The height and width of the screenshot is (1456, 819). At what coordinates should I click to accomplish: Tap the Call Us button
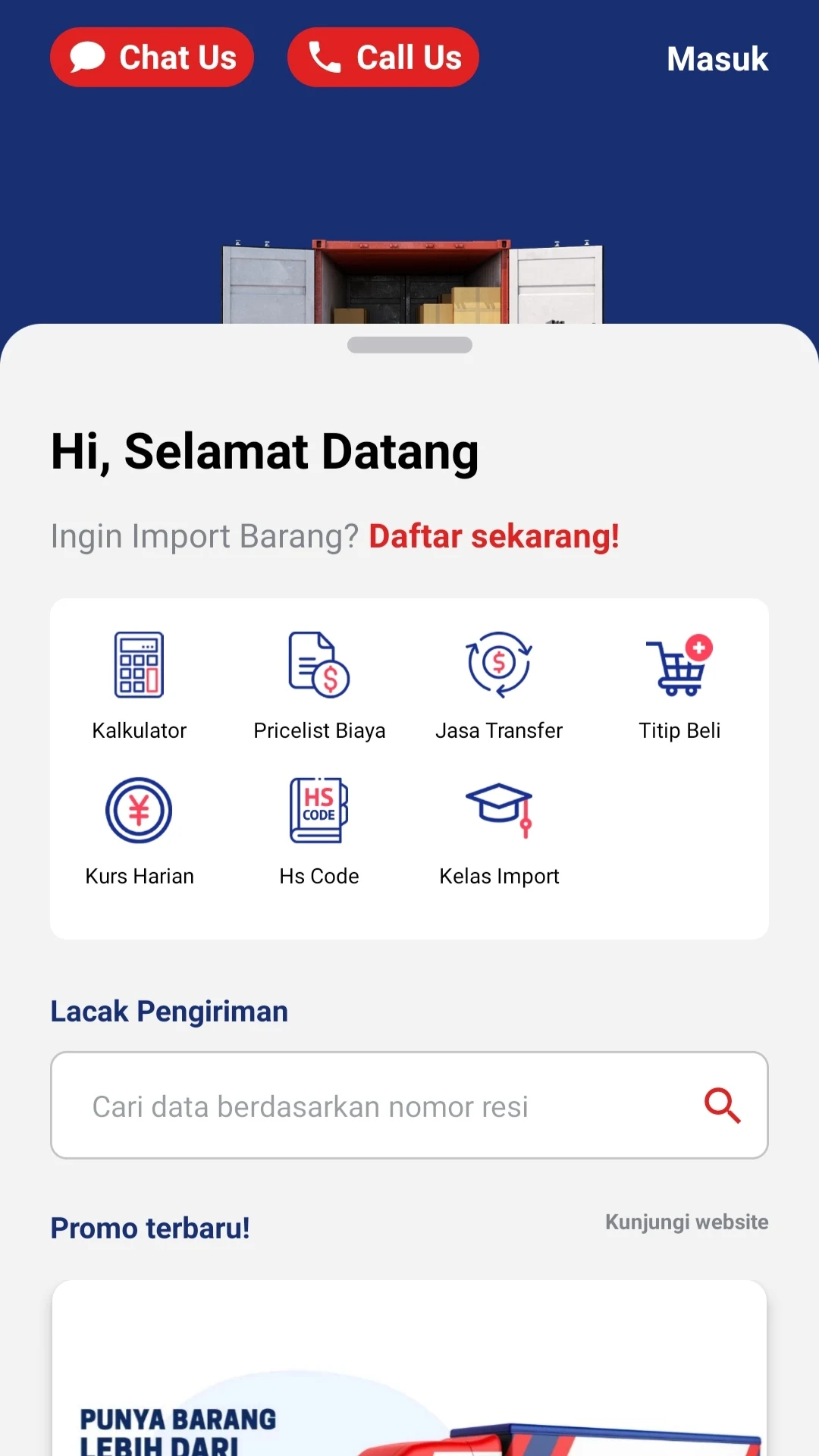point(383,58)
